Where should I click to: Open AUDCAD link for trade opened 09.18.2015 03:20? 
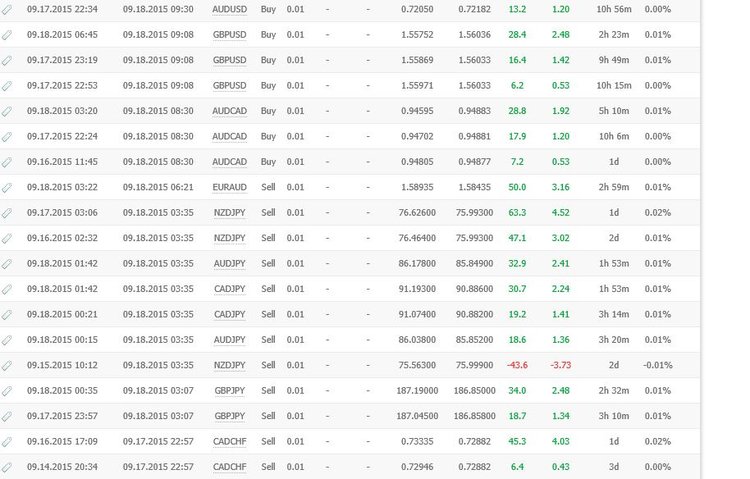[x=230, y=111]
